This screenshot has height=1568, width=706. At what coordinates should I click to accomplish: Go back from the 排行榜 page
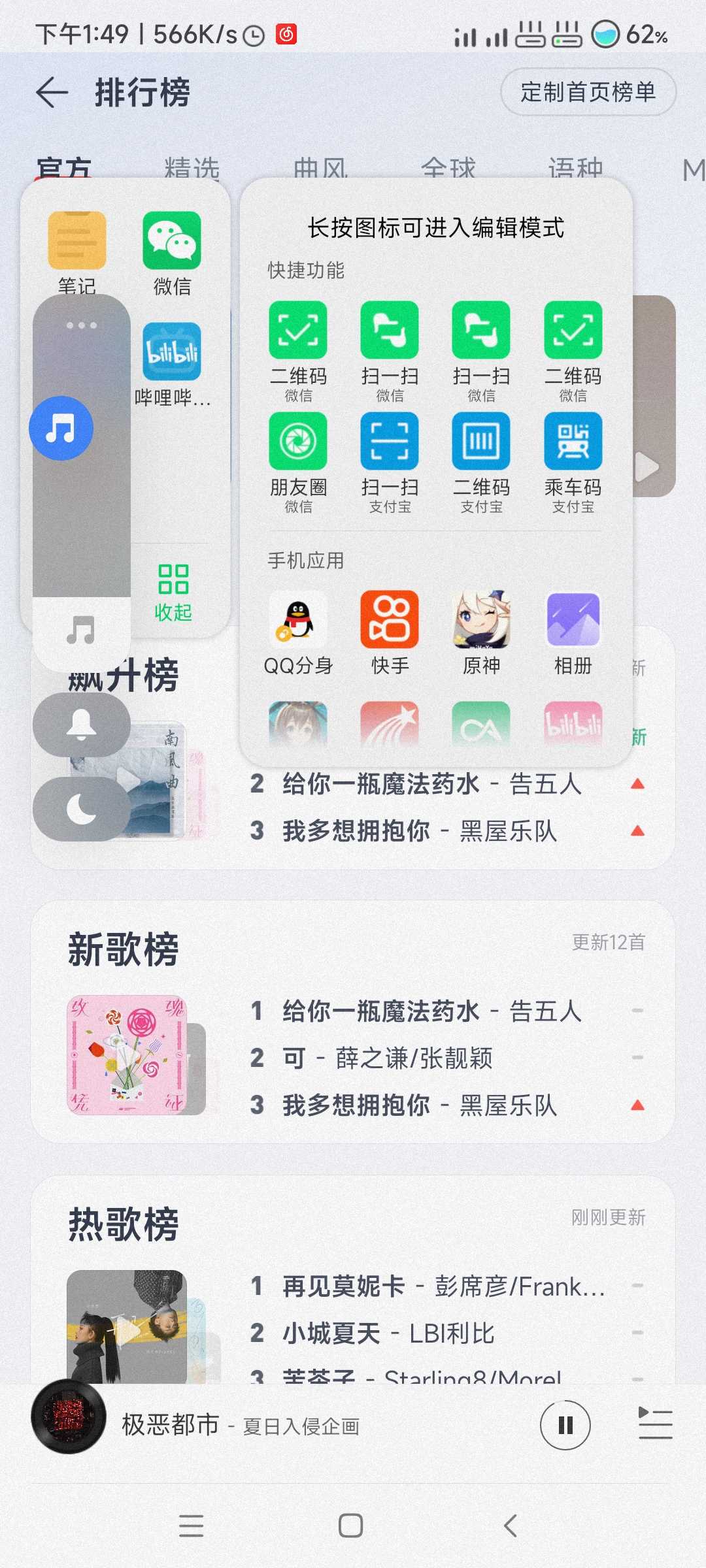point(52,92)
